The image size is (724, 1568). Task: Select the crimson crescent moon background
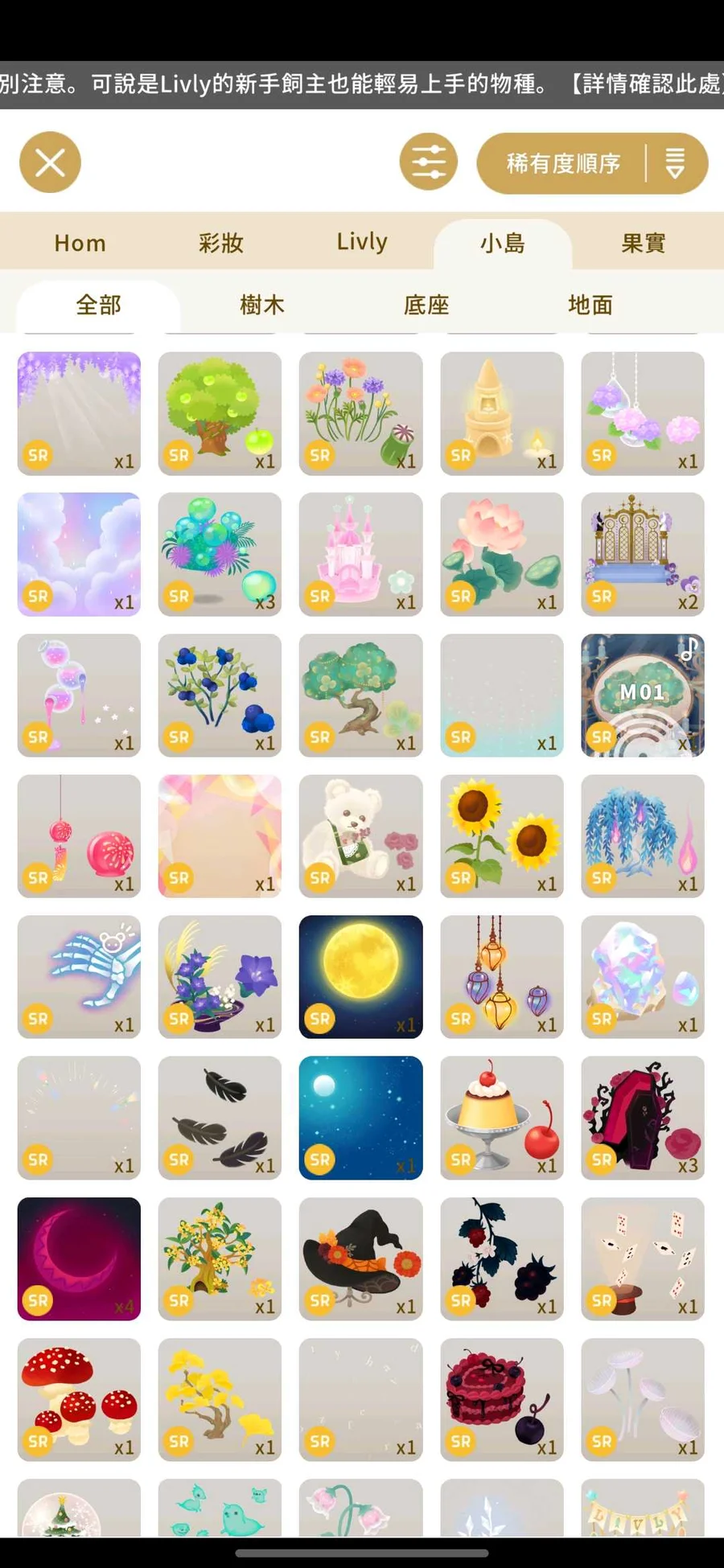pyautogui.click(x=79, y=1258)
